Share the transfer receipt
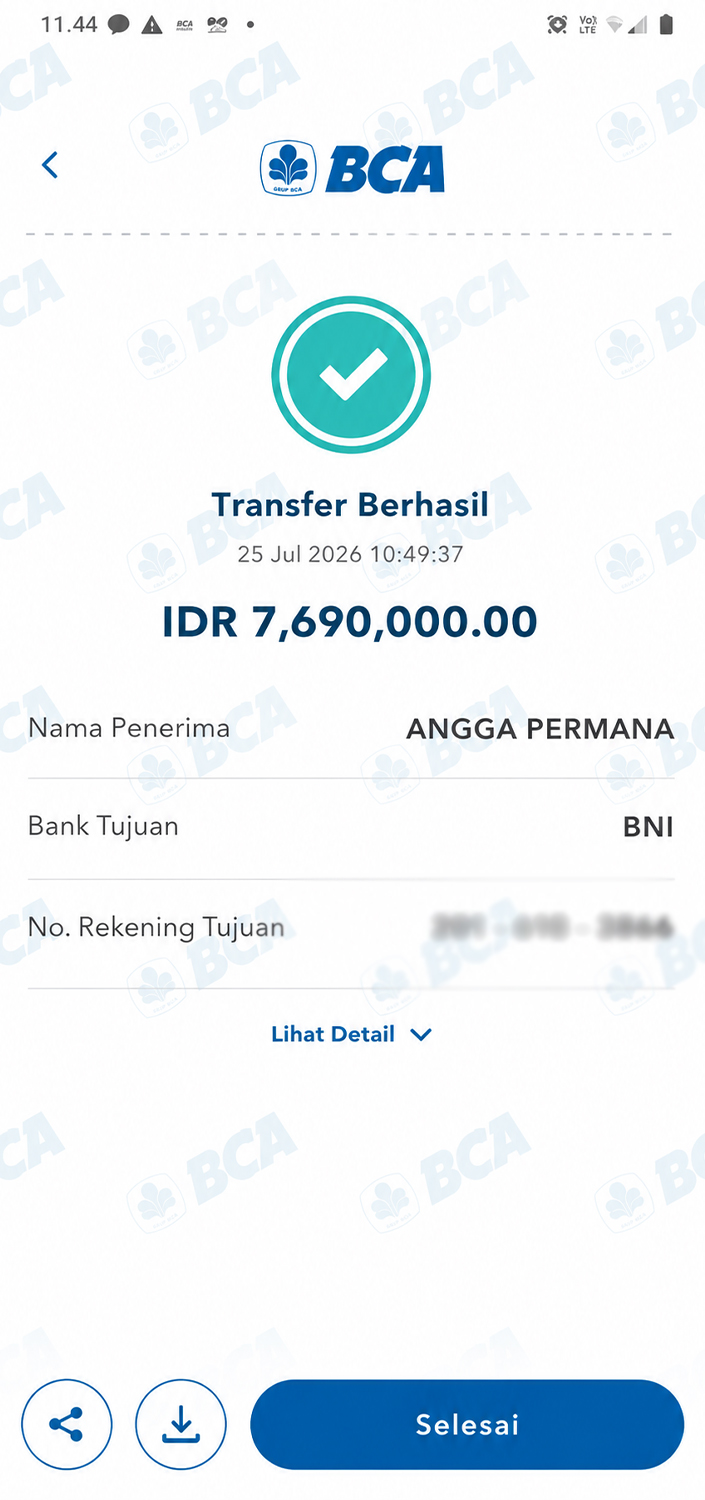705x1500 pixels. pos(67,1425)
